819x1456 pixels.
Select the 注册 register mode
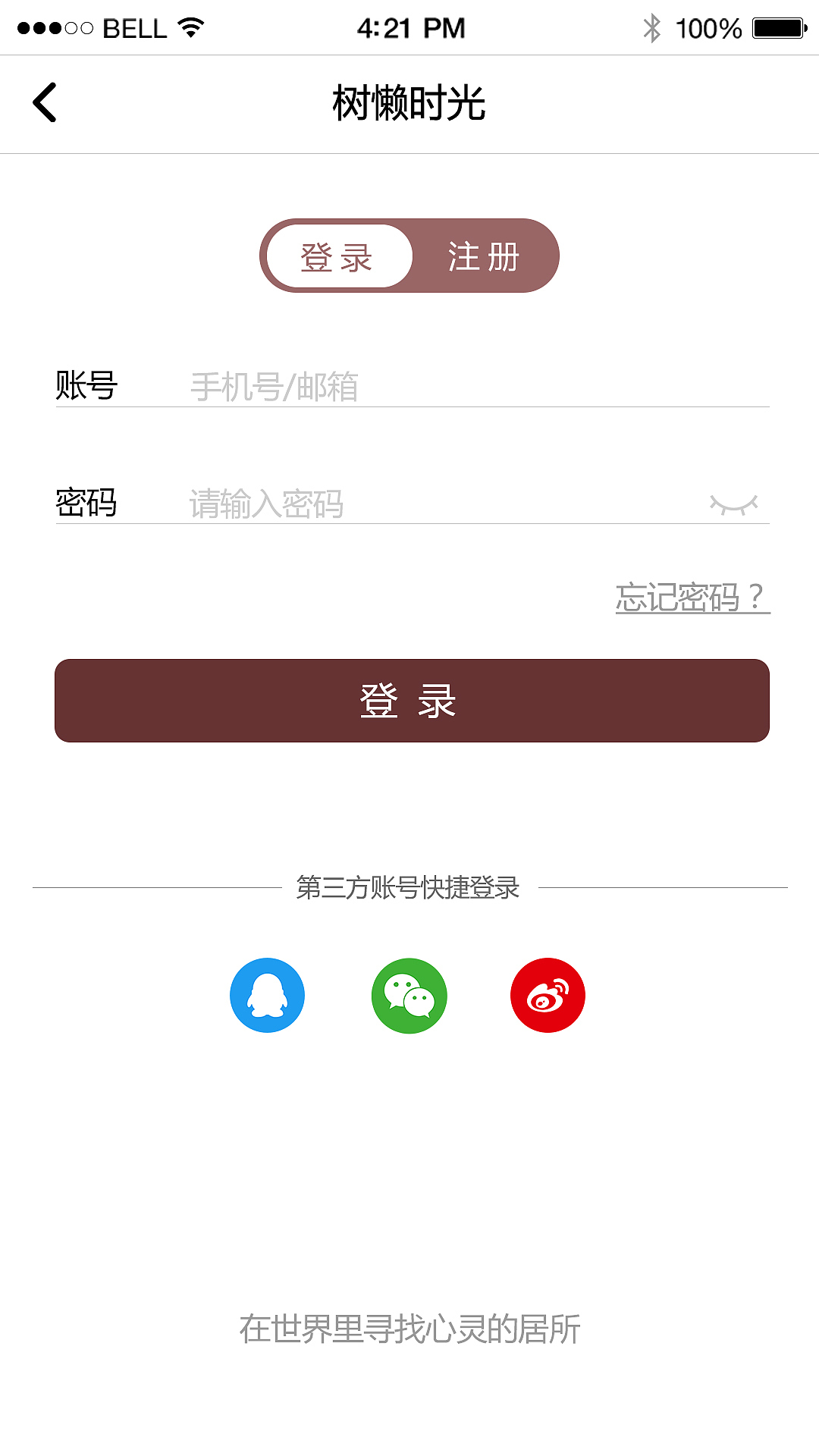coord(482,256)
